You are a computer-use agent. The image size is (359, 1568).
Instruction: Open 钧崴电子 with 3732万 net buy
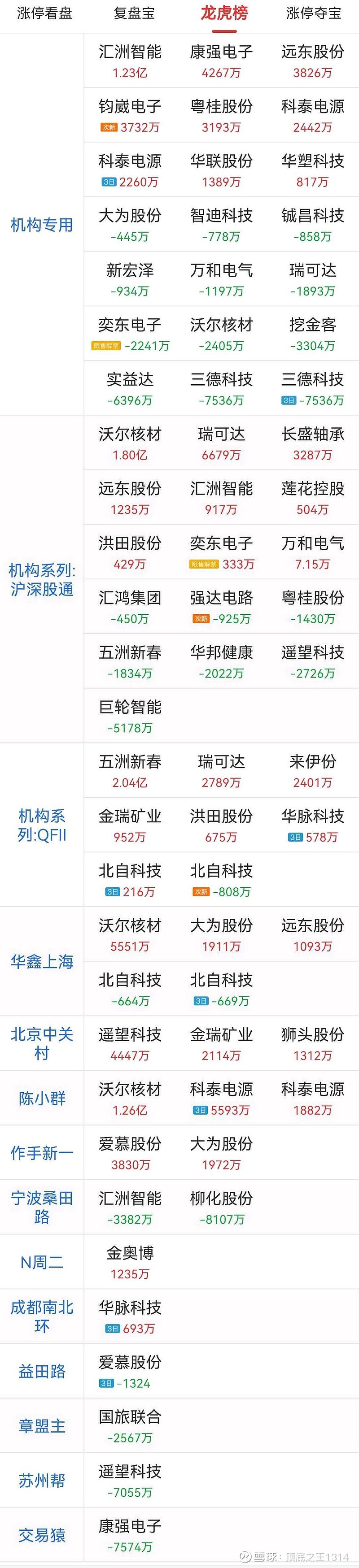click(130, 116)
